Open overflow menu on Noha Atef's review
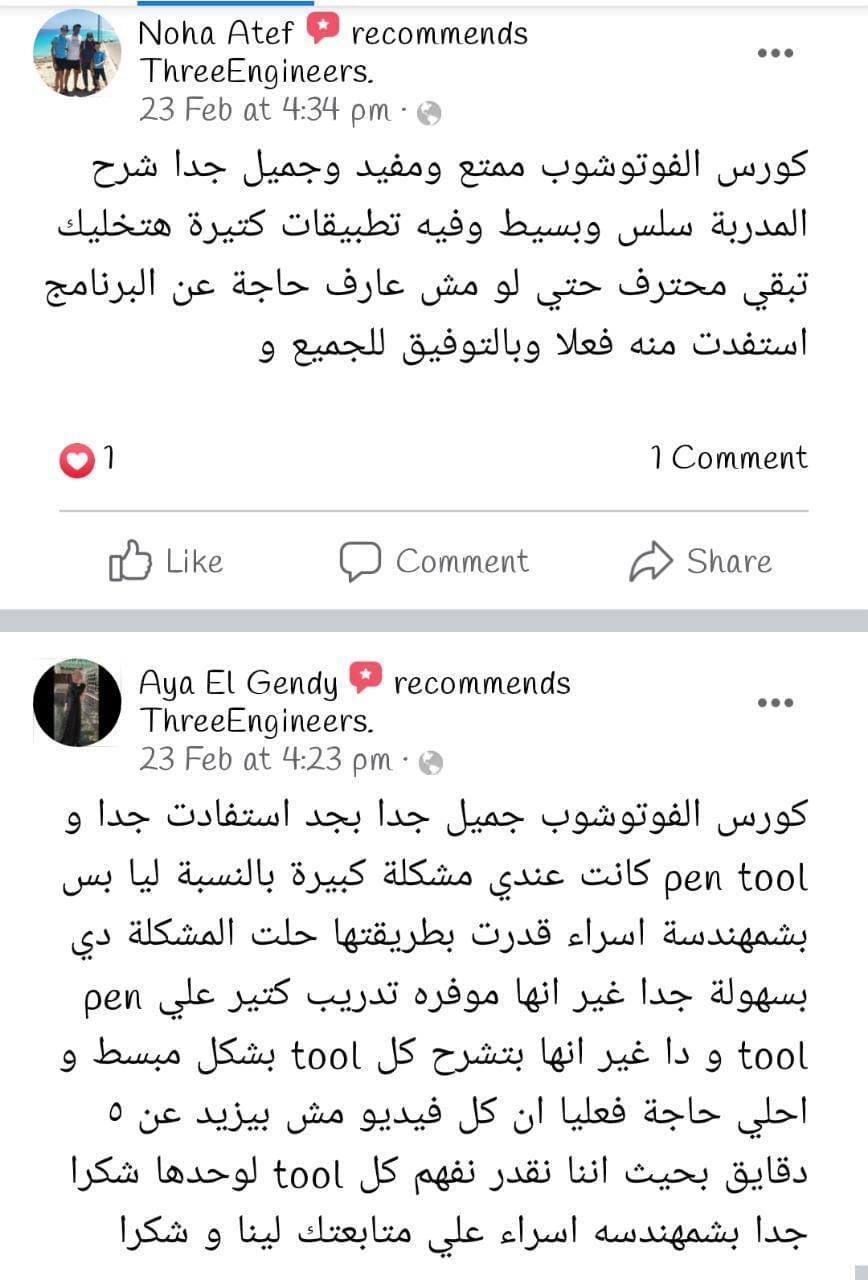868x1280 pixels. coord(775,53)
